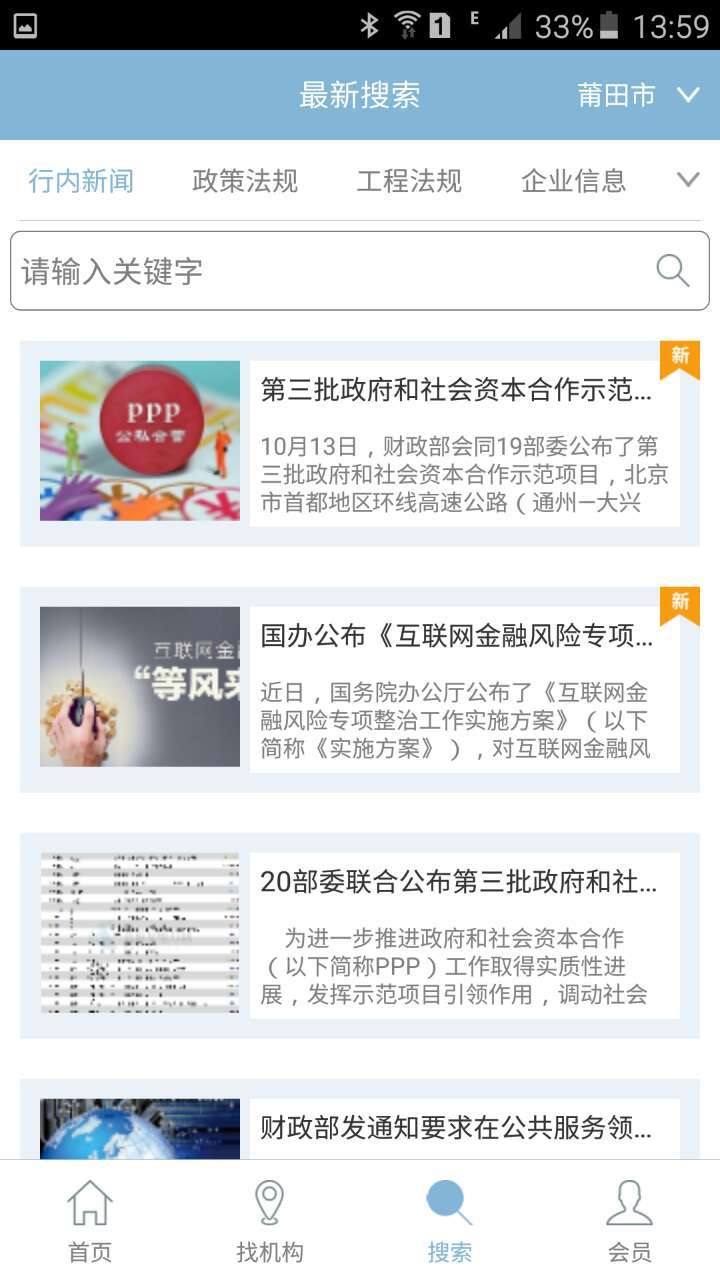Tap the 互联网金融 article thumbnail image
The width and height of the screenshot is (720, 1280).
point(139,685)
